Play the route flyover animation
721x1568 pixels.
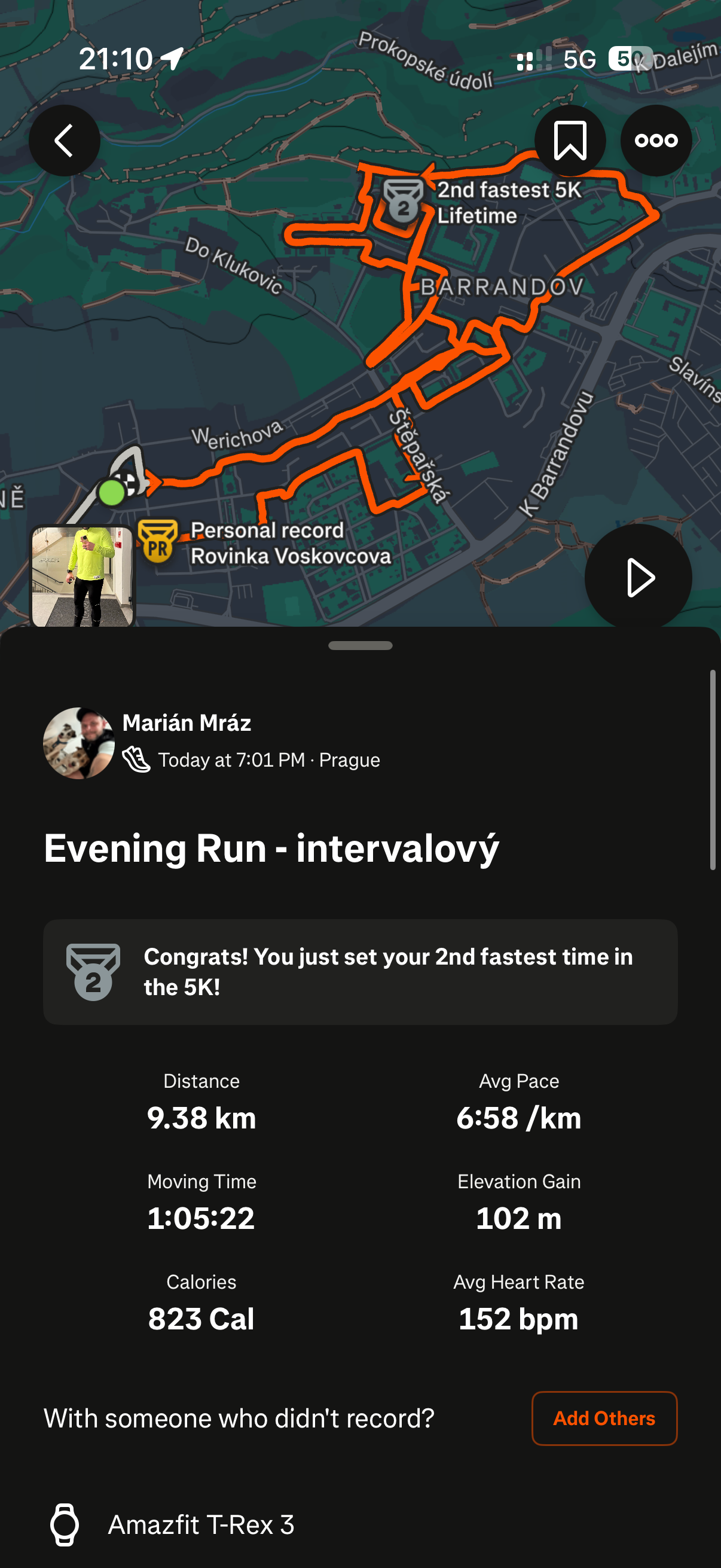(x=638, y=576)
